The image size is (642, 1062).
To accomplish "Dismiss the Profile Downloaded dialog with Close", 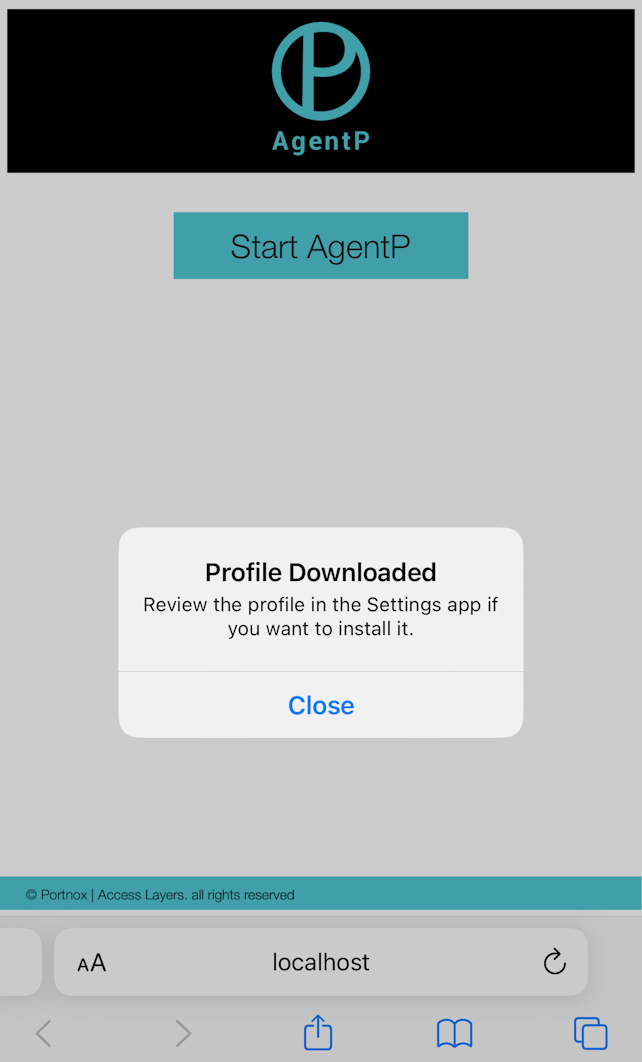I will pos(321,705).
